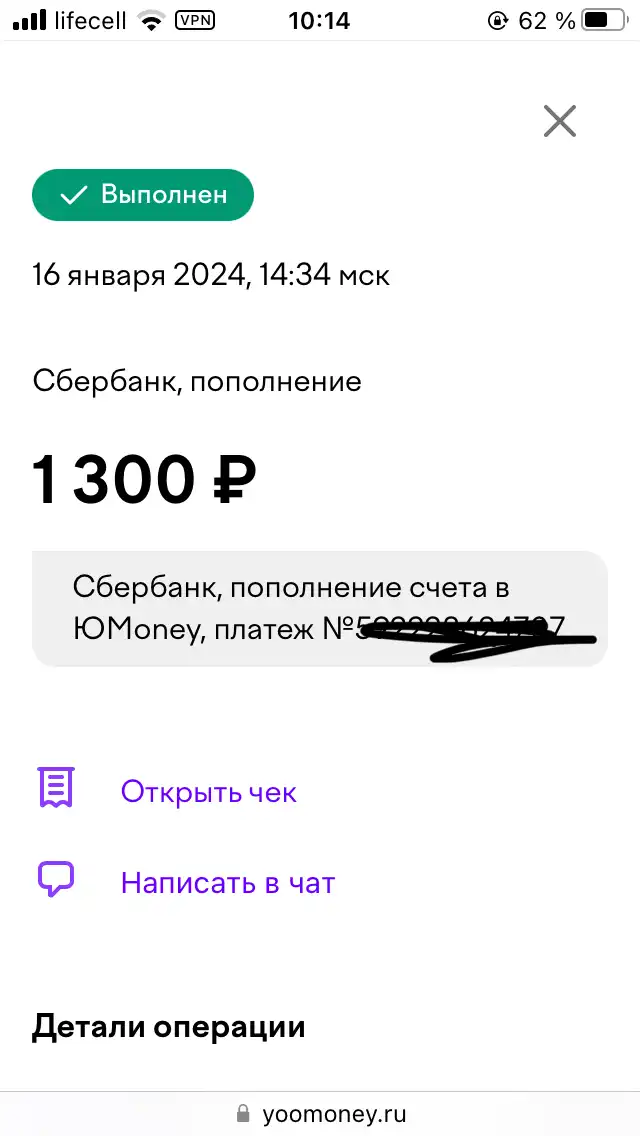640x1136 pixels.
Task: Tap Написать в чат to contact support
Action: (x=228, y=882)
